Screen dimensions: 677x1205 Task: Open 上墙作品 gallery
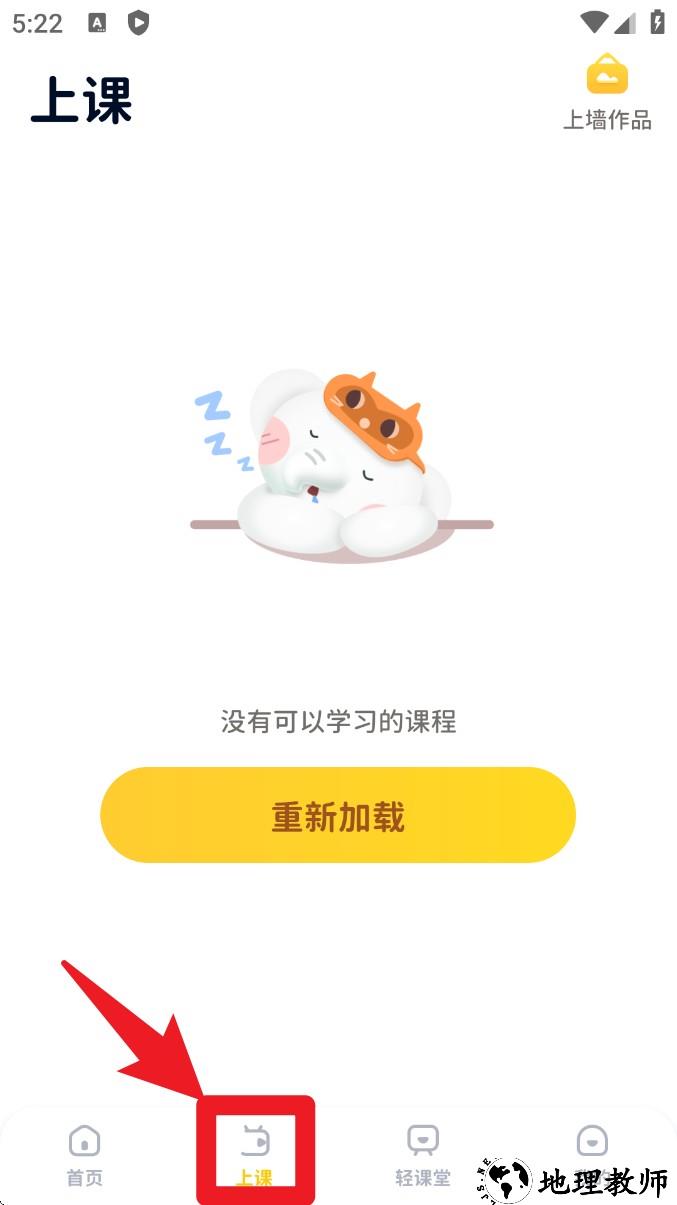tap(607, 92)
